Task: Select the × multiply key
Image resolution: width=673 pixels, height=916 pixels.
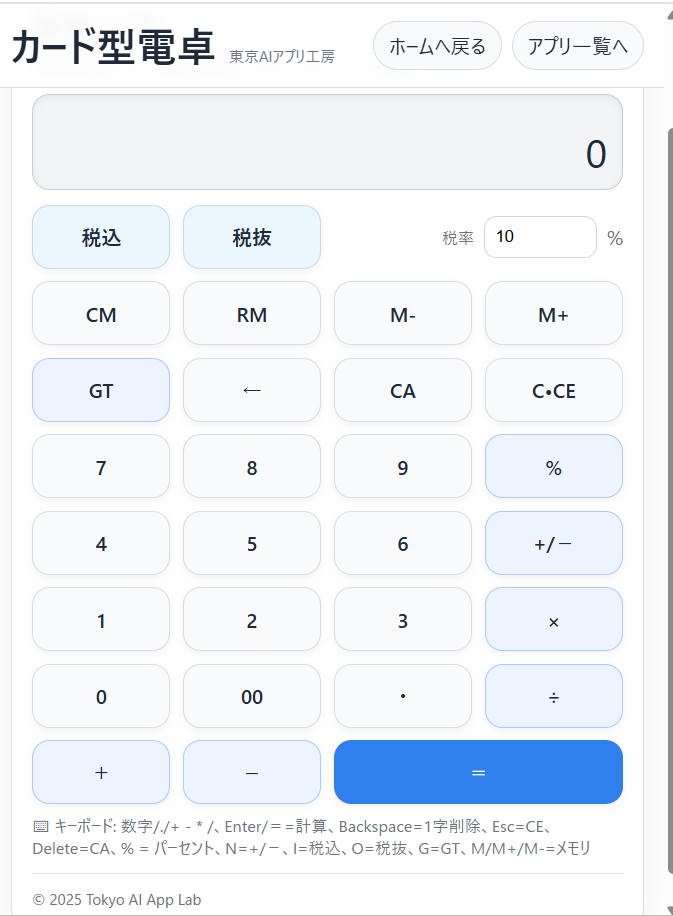Action: coord(553,620)
